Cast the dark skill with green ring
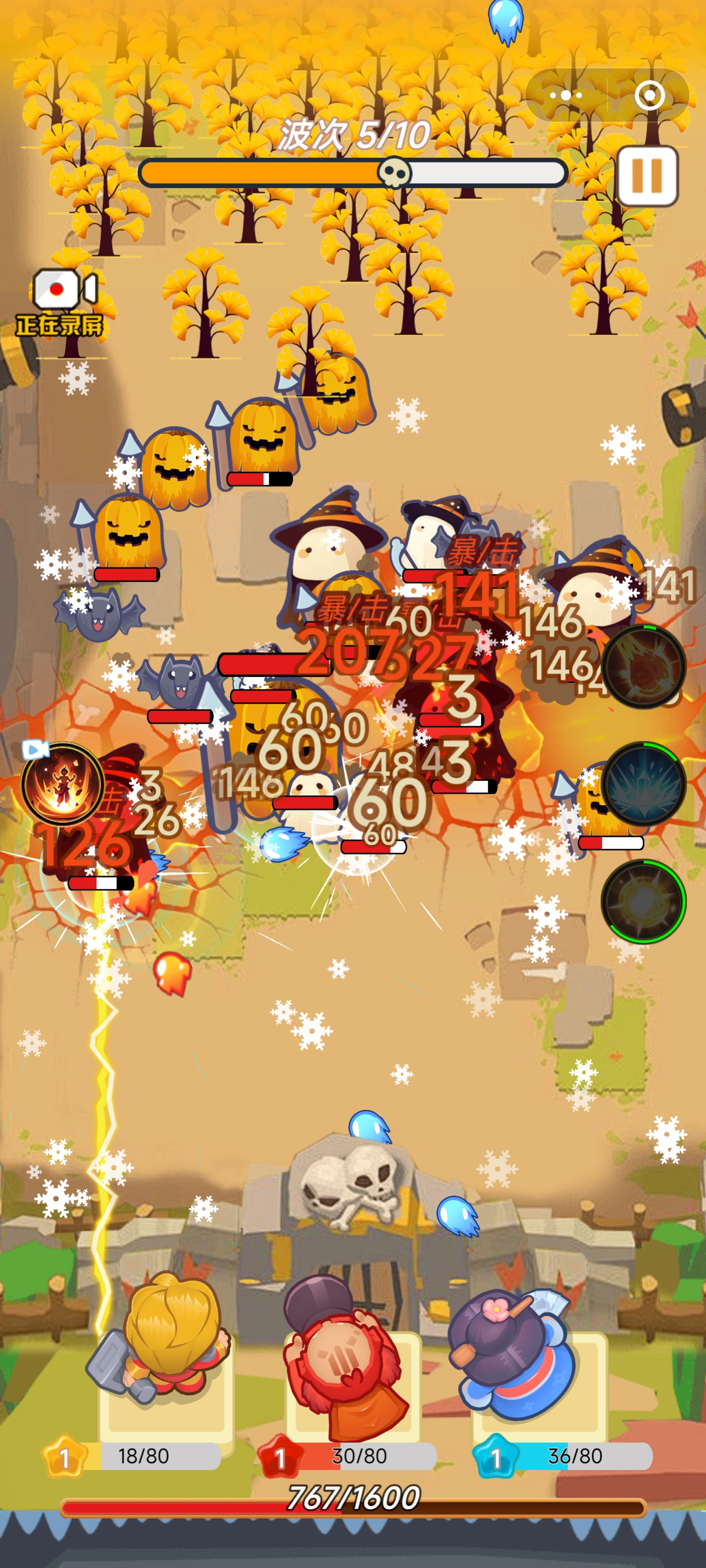Image resolution: width=706 pixels, height=1568 pixels. pos(643,901)
